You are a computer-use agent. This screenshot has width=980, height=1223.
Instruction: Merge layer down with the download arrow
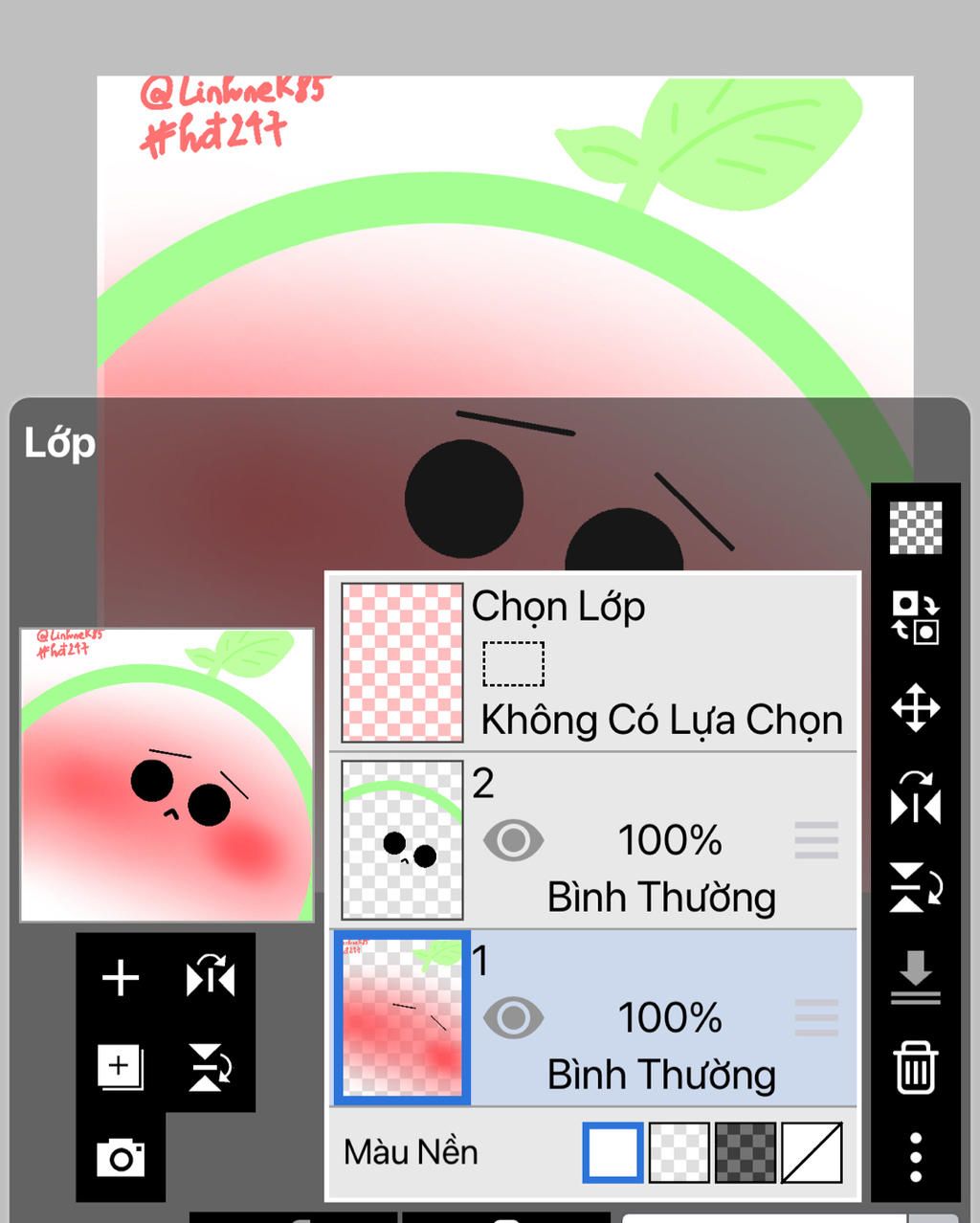916,977
